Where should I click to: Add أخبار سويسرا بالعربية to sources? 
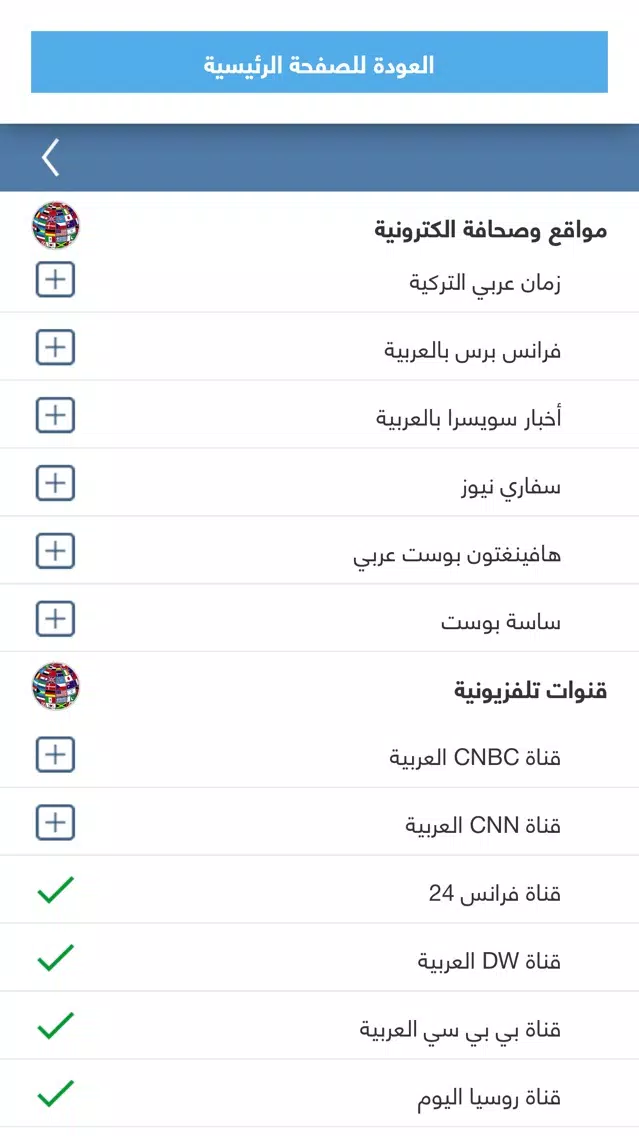[x=55, y=415]
